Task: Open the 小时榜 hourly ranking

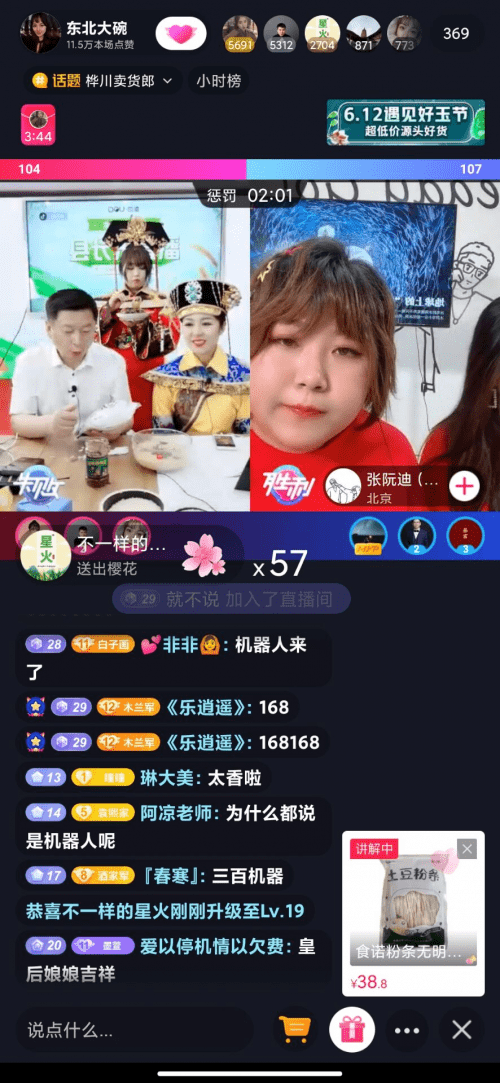Action: (219, 81)
